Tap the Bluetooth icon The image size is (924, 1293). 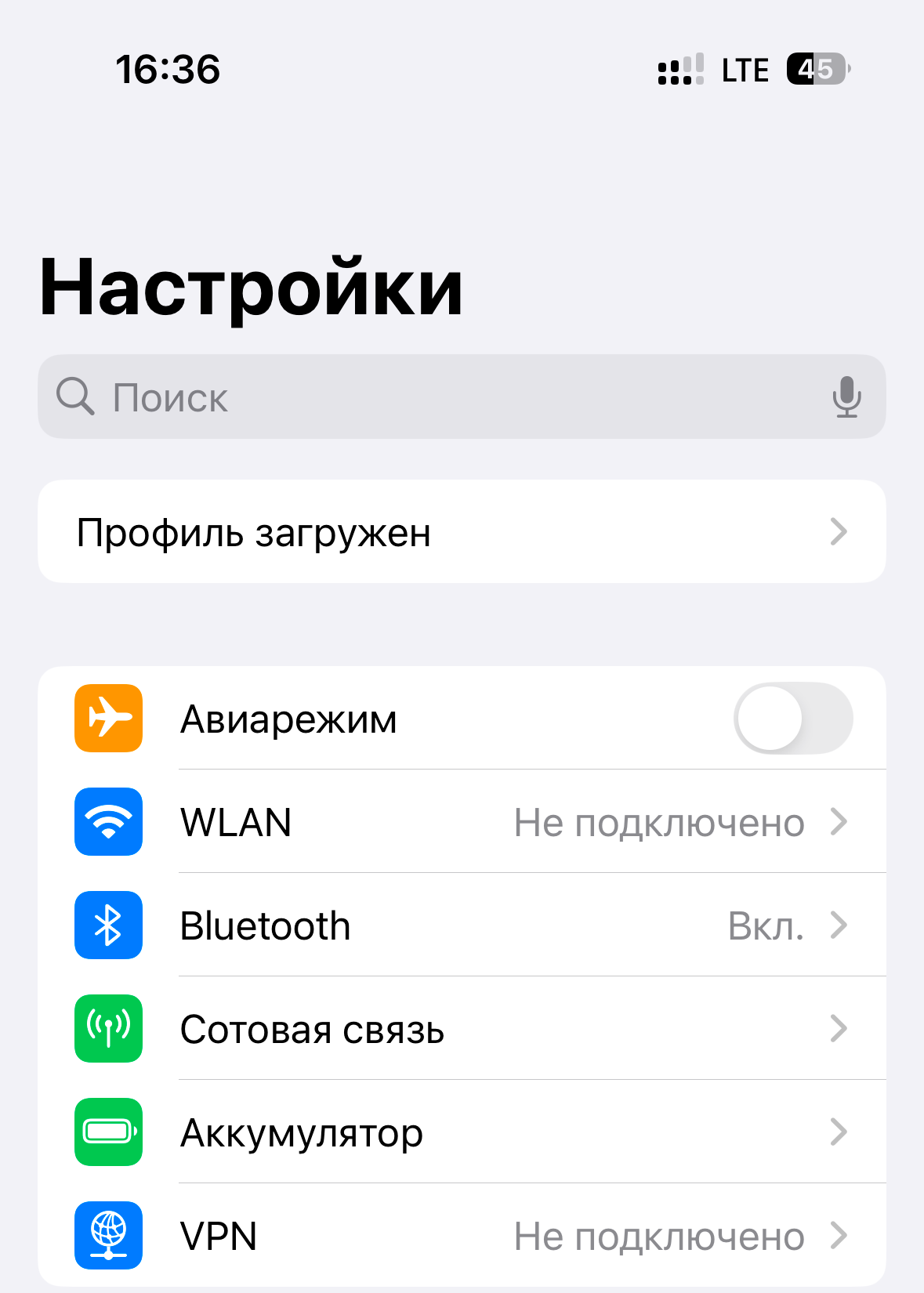108,925
